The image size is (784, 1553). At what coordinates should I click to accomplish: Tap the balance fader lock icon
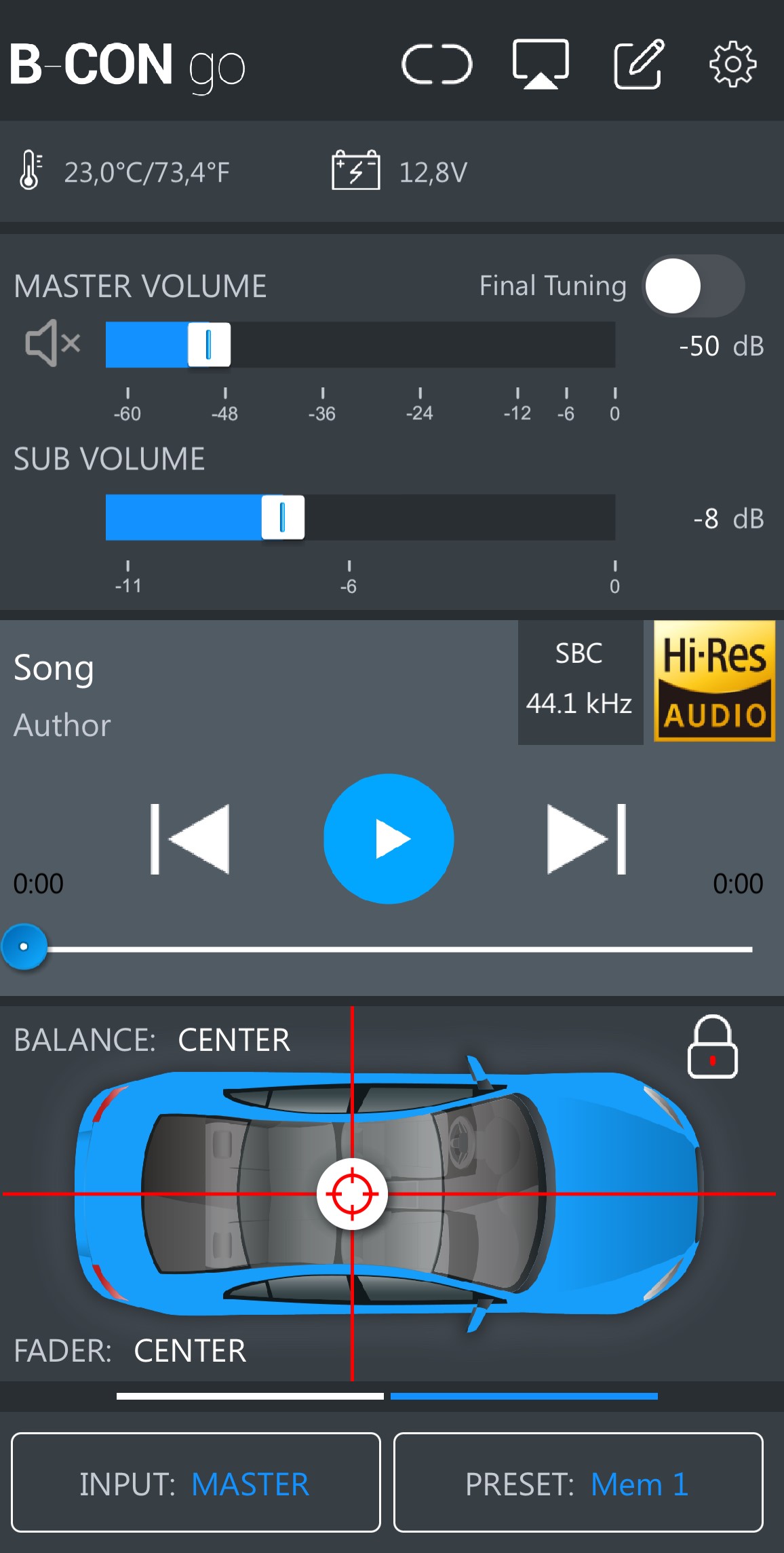tap(712, 1047)
